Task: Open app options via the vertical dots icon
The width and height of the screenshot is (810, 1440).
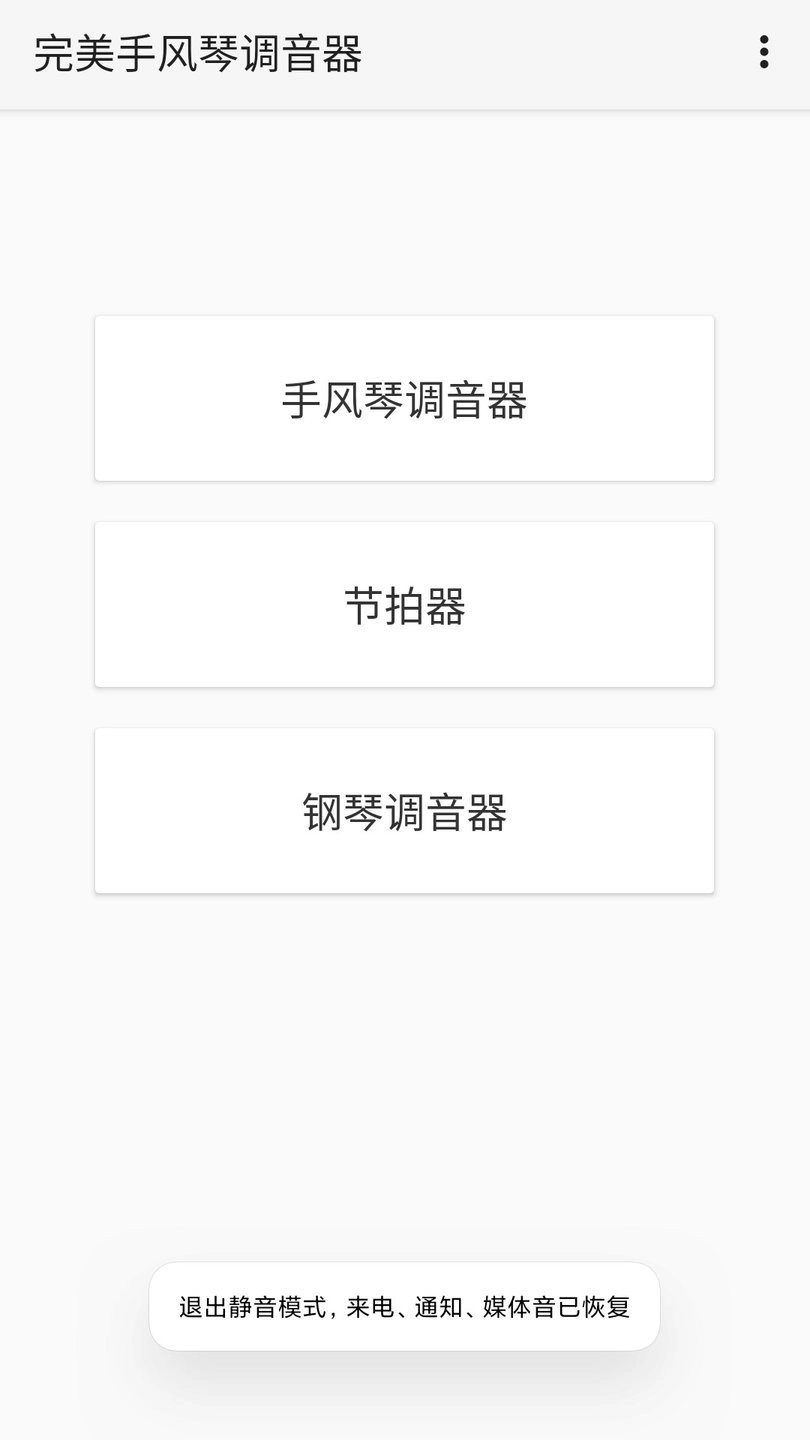Action: (764, 54)
